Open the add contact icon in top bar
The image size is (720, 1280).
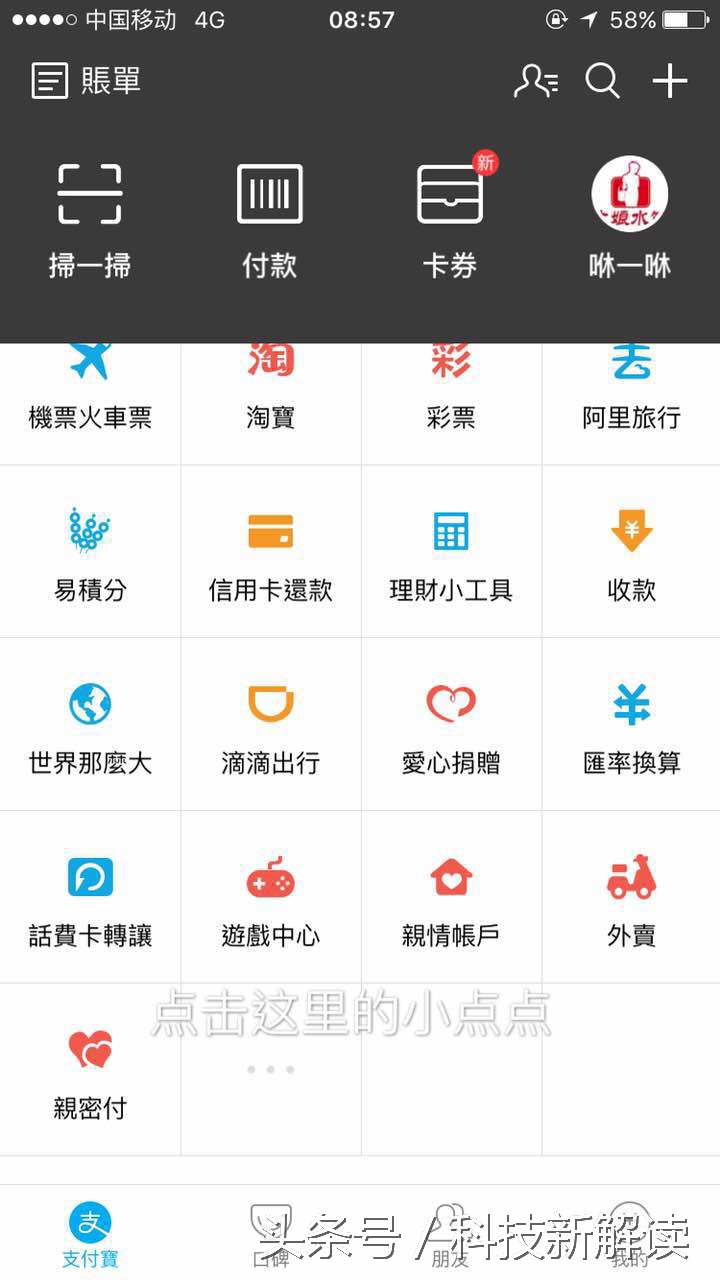click(x=537, y=81)
